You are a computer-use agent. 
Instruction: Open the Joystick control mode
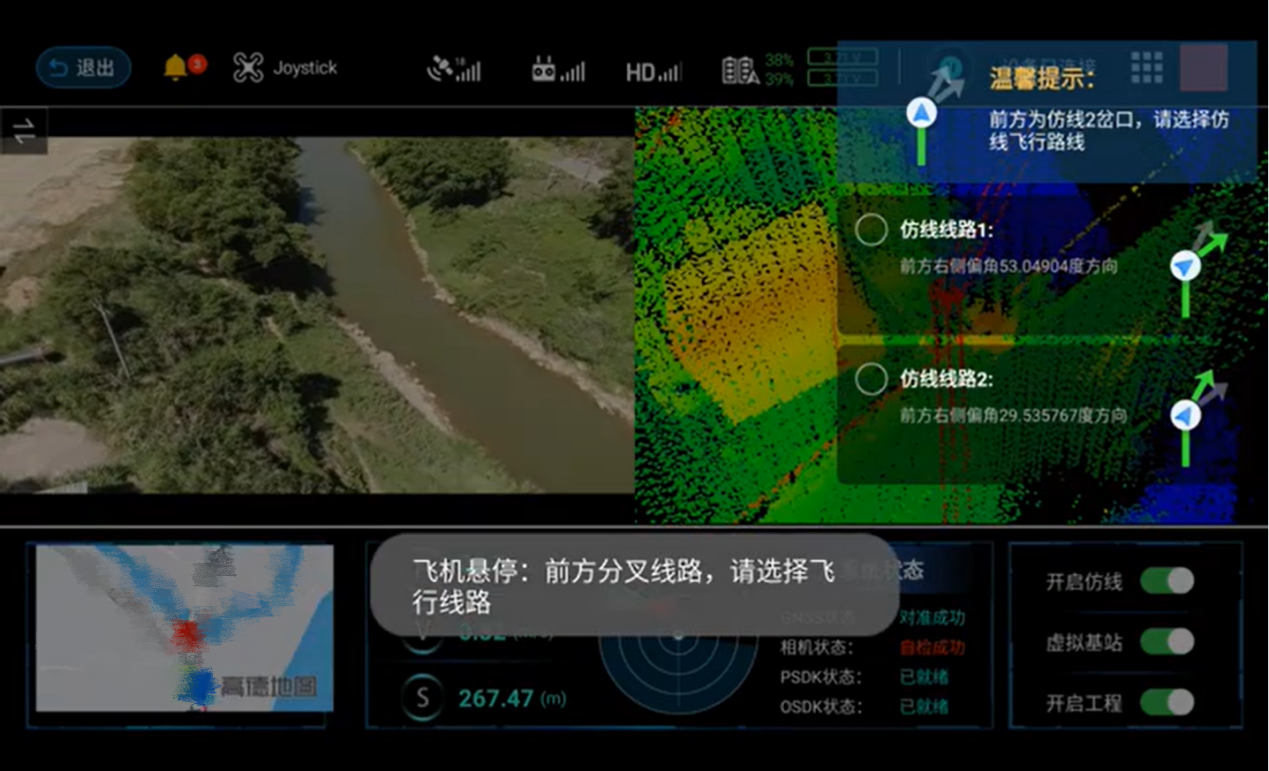[285, 68]
